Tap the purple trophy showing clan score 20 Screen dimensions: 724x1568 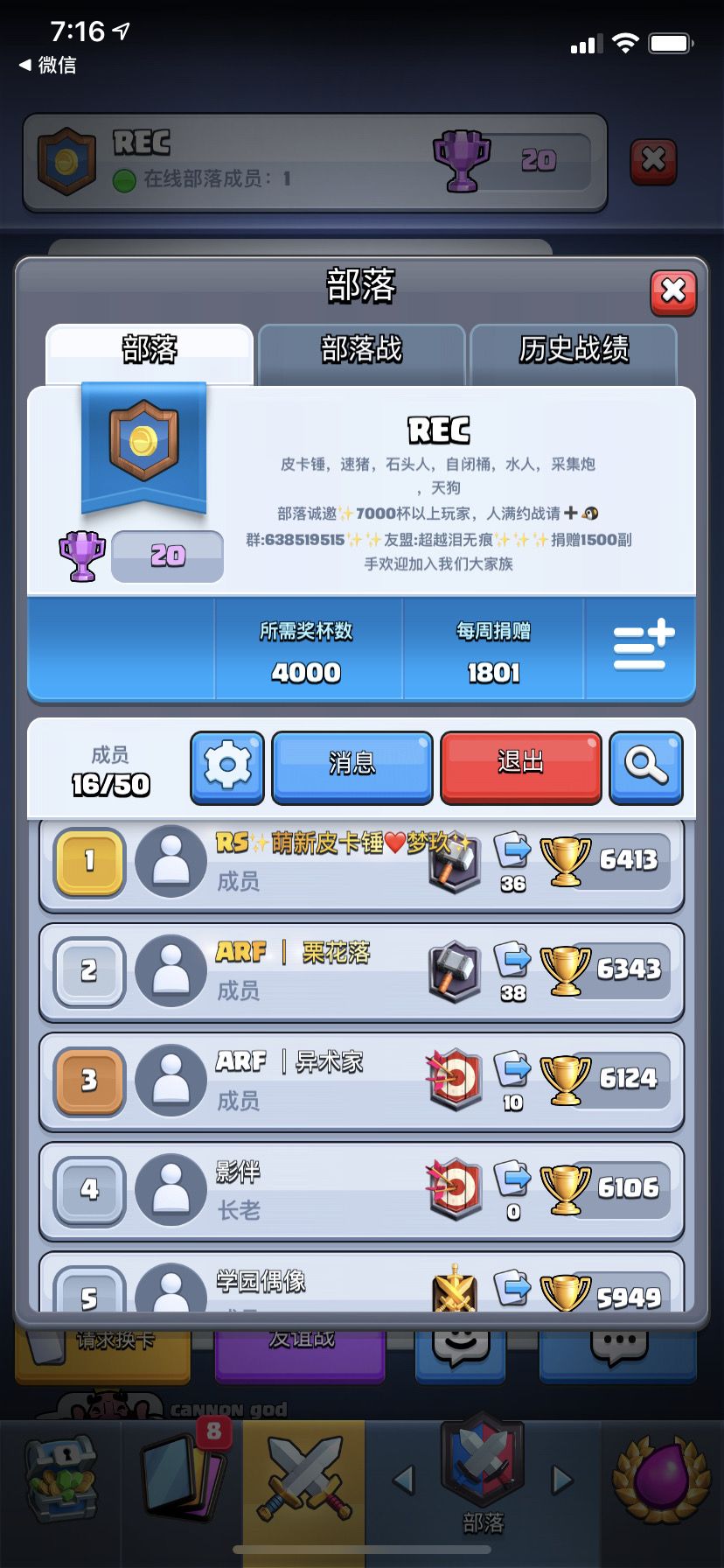[x=81, y=556]
